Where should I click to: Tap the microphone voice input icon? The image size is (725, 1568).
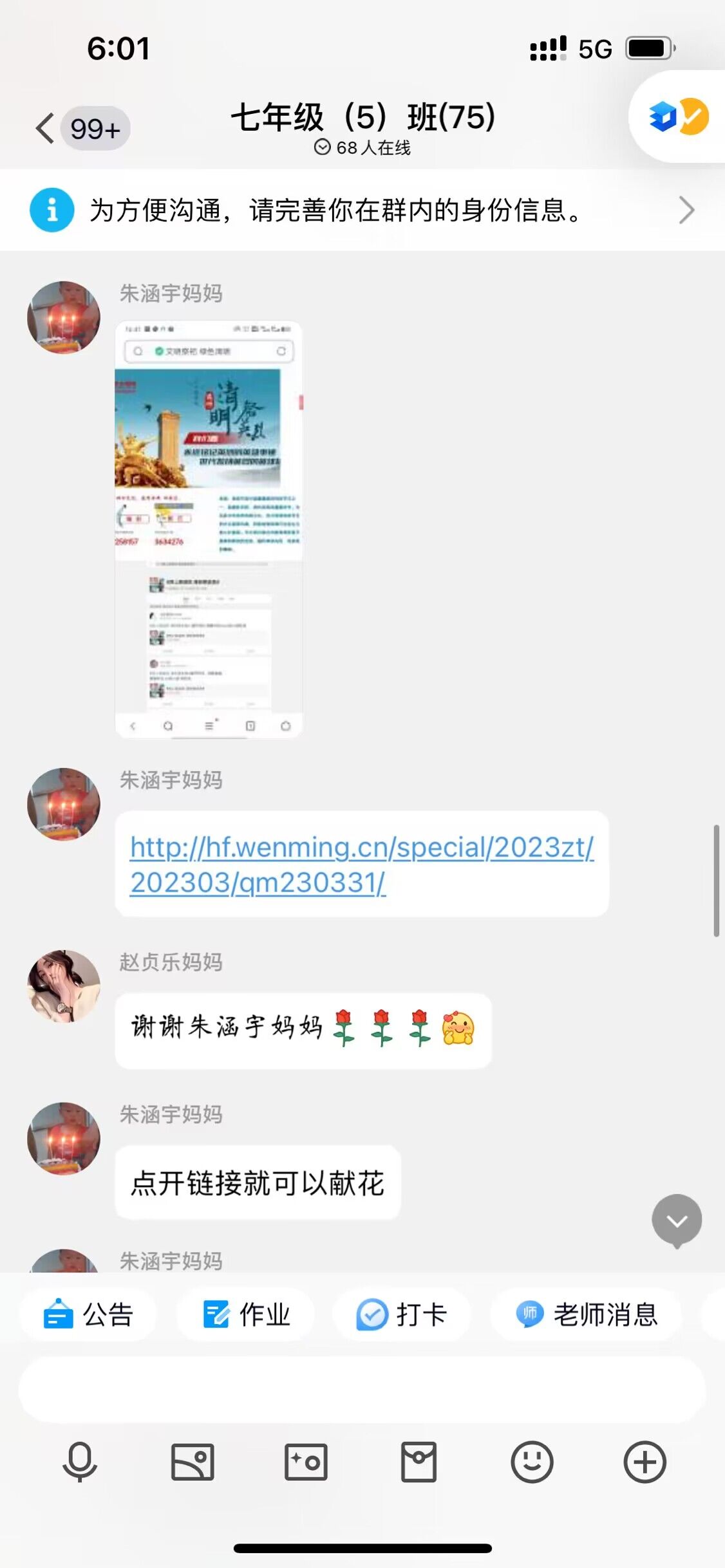[x=80, y=1462]
